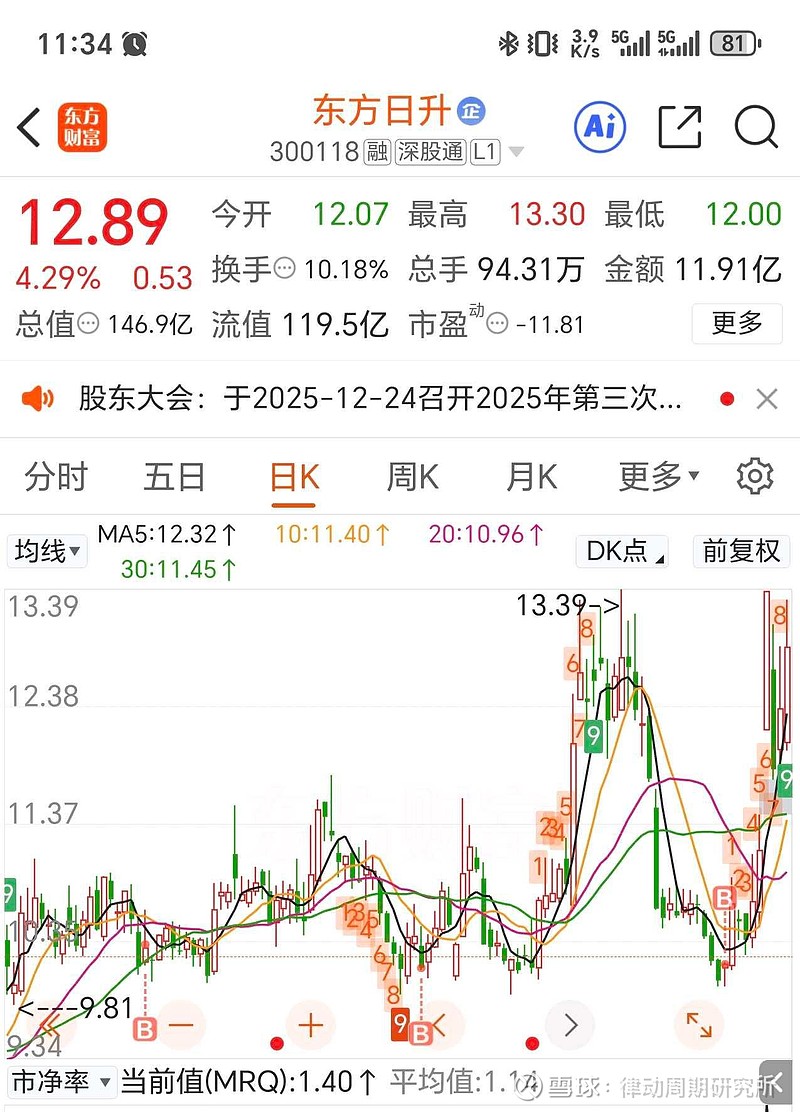Viewport: 800px width, 1112px height.
Task: Open the AI assistant icon
Action: click(599, 127)
